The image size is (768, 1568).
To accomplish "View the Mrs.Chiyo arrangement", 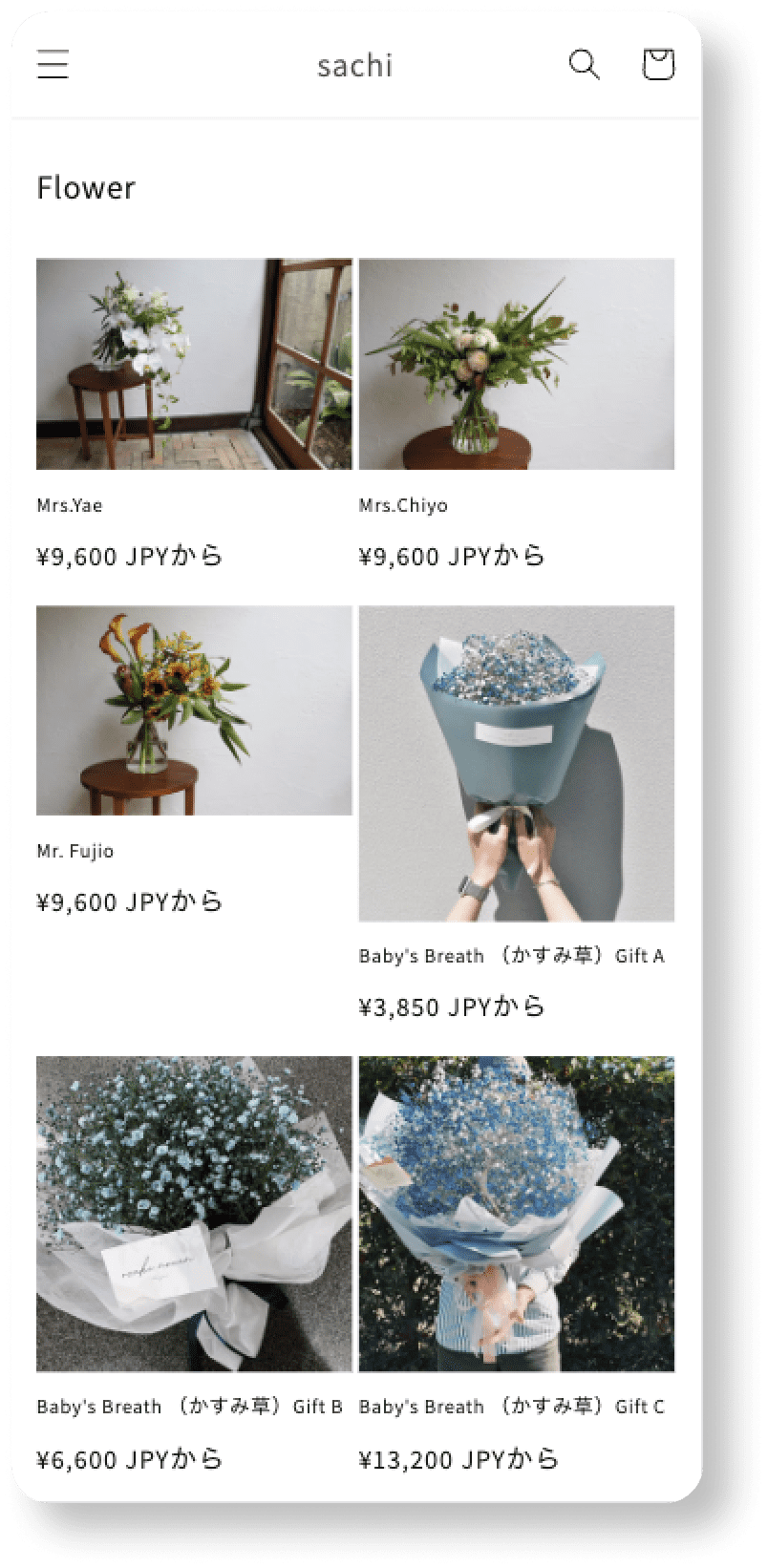I will click(516, 364).
